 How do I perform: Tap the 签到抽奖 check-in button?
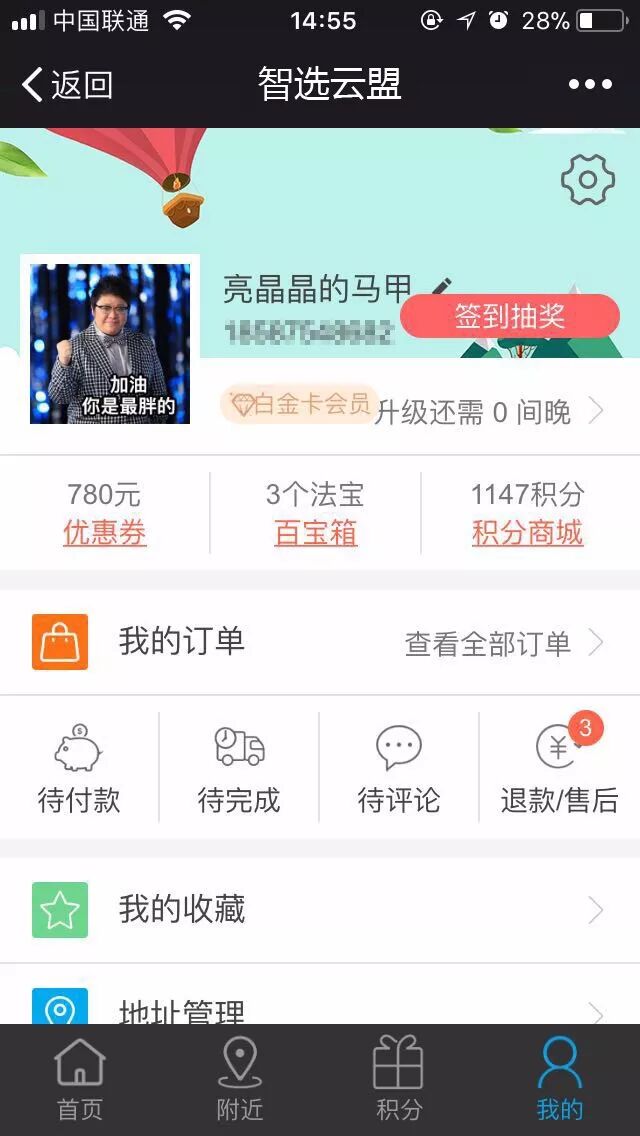[510, 317]
